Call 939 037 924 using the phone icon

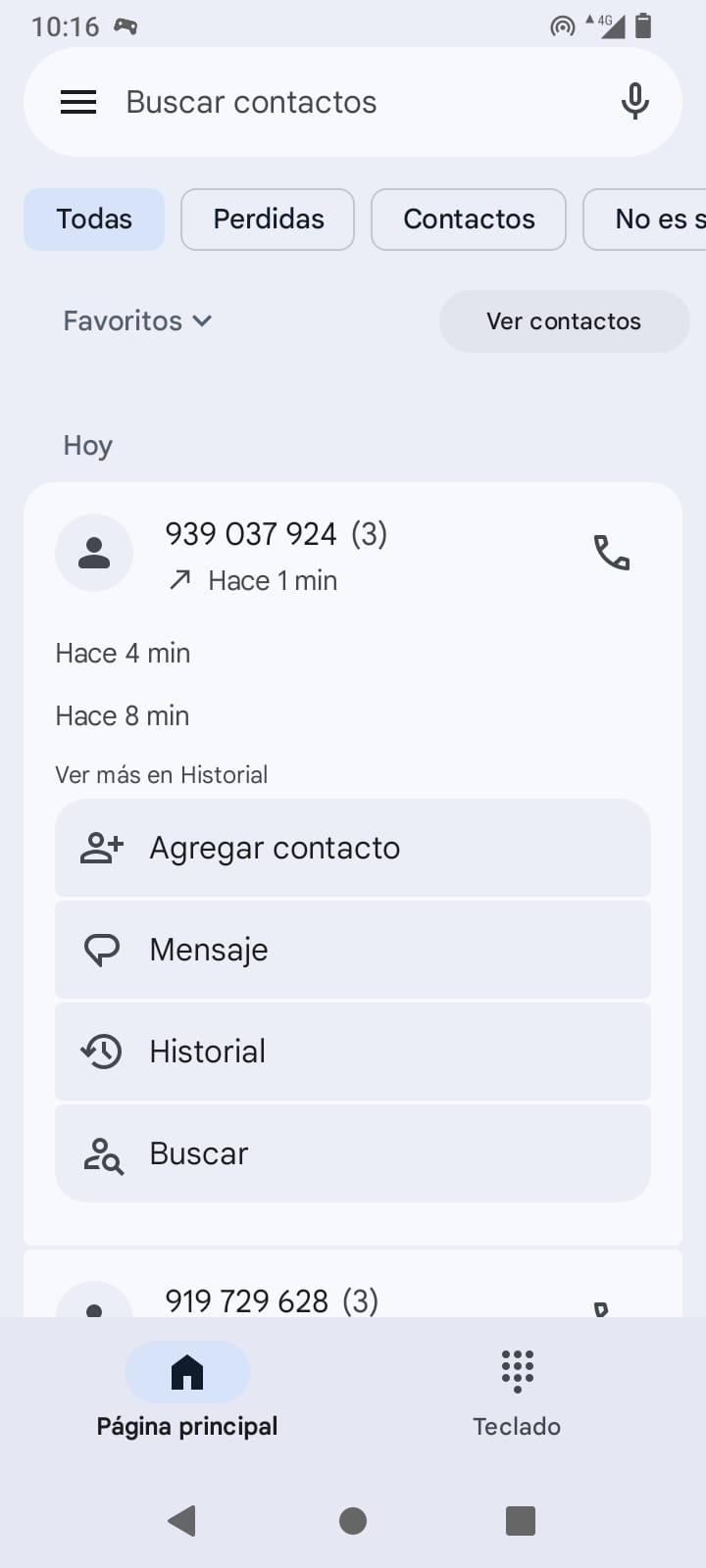click(612, 553)
